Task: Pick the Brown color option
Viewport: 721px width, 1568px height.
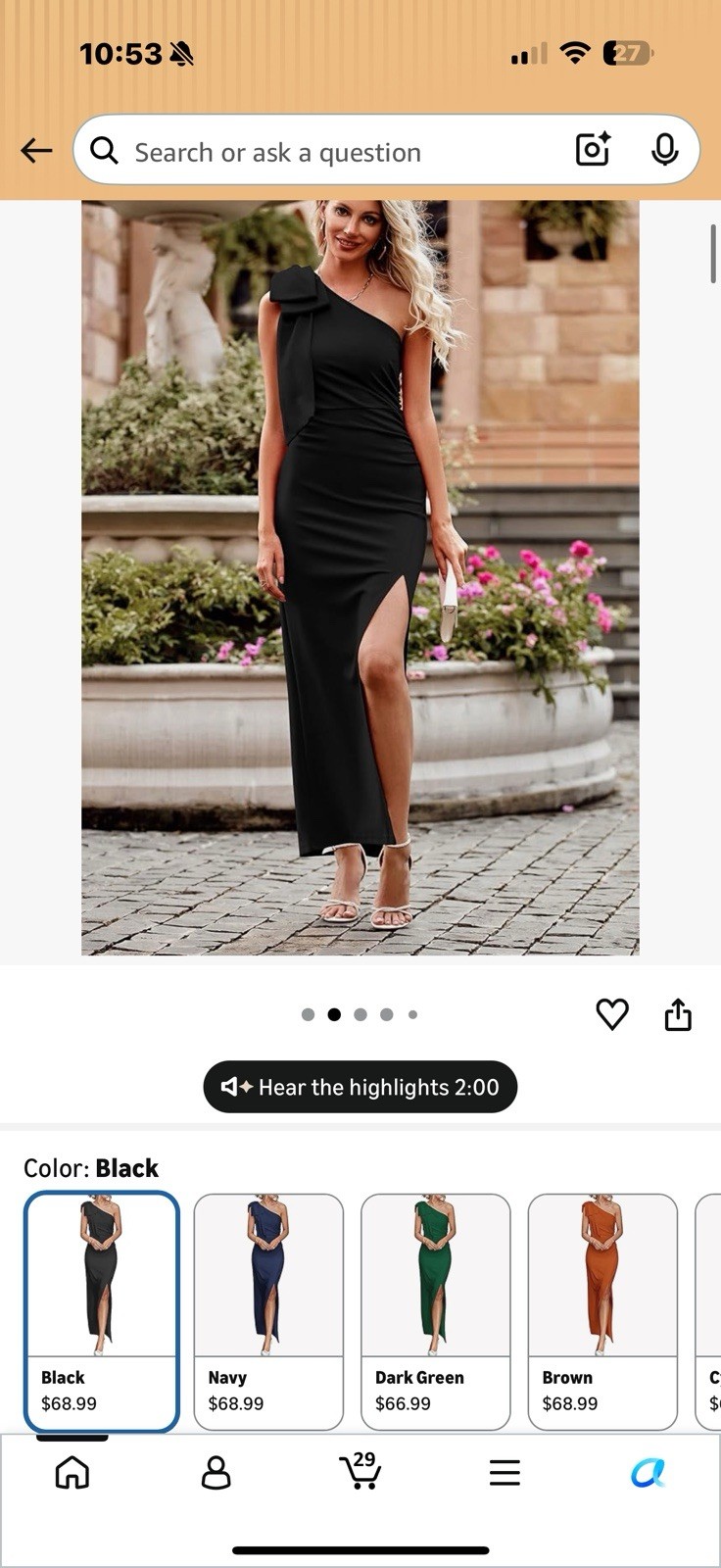Action: [x=602, y=1311]
